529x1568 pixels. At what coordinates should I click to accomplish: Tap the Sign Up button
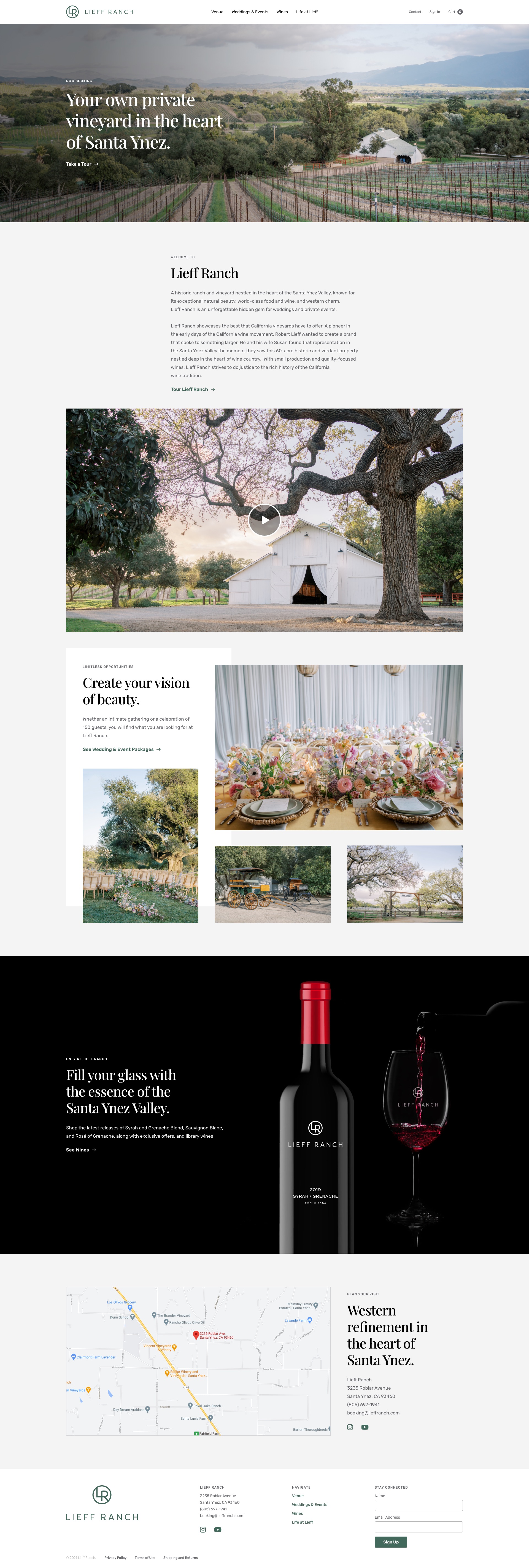coord(390,1542)
